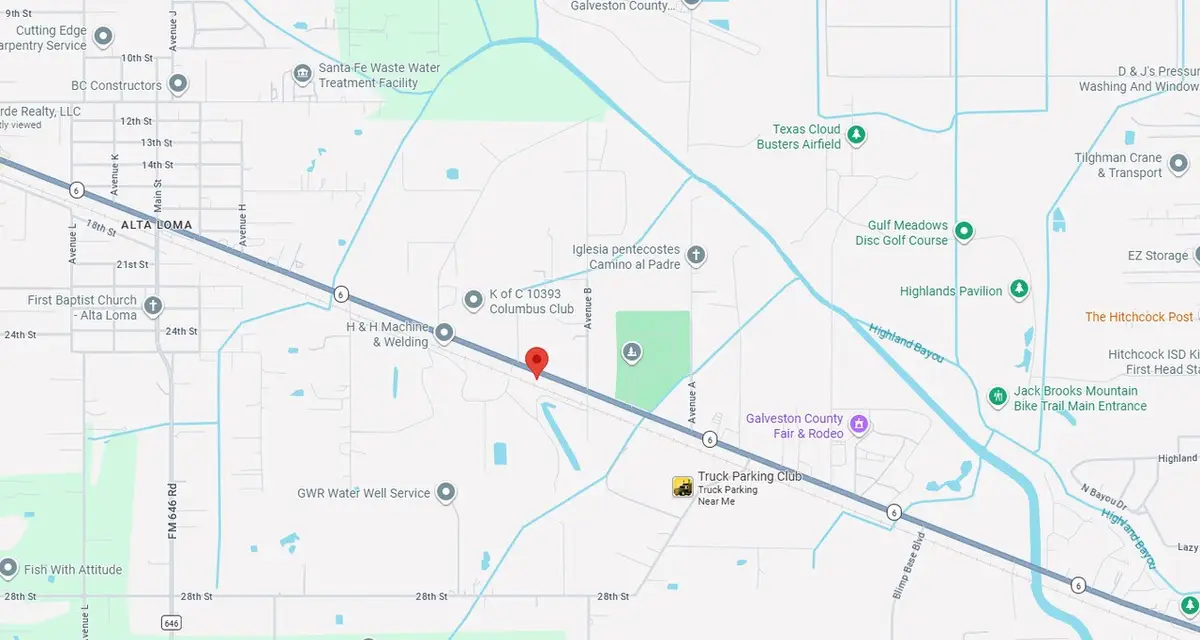Open Fish With Attitude place marker

8,569
